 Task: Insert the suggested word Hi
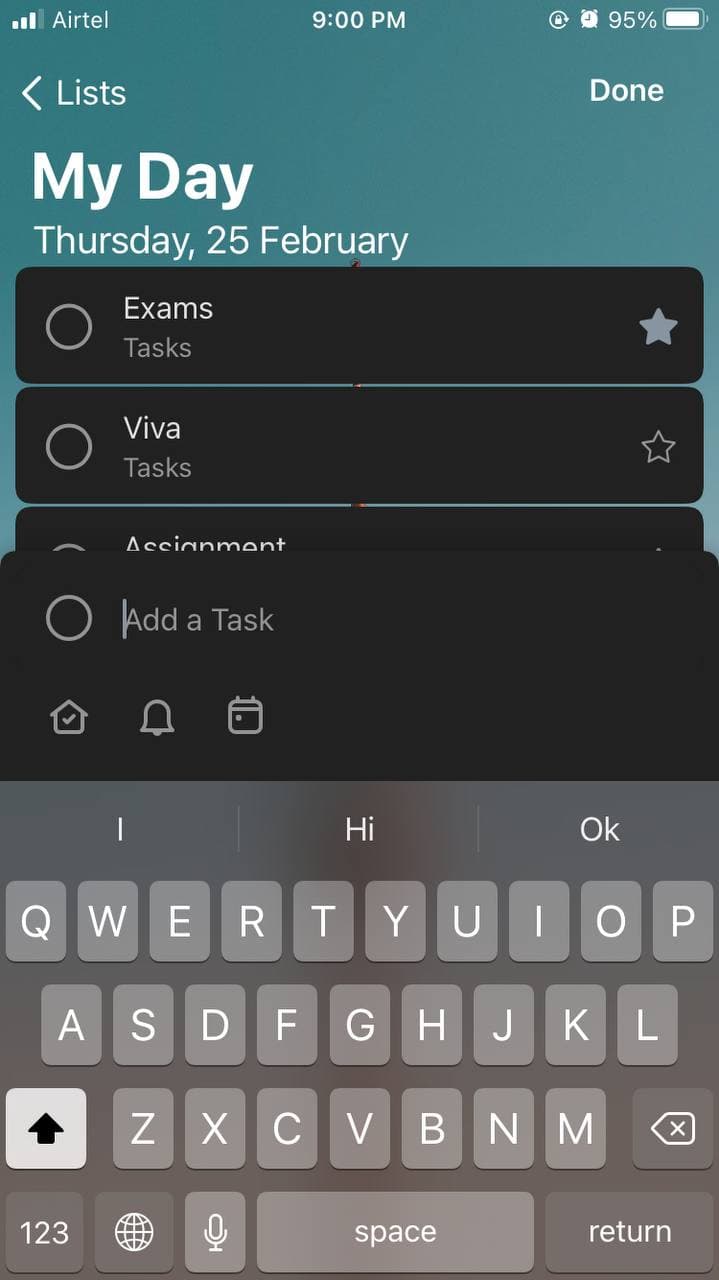[359, 829]
